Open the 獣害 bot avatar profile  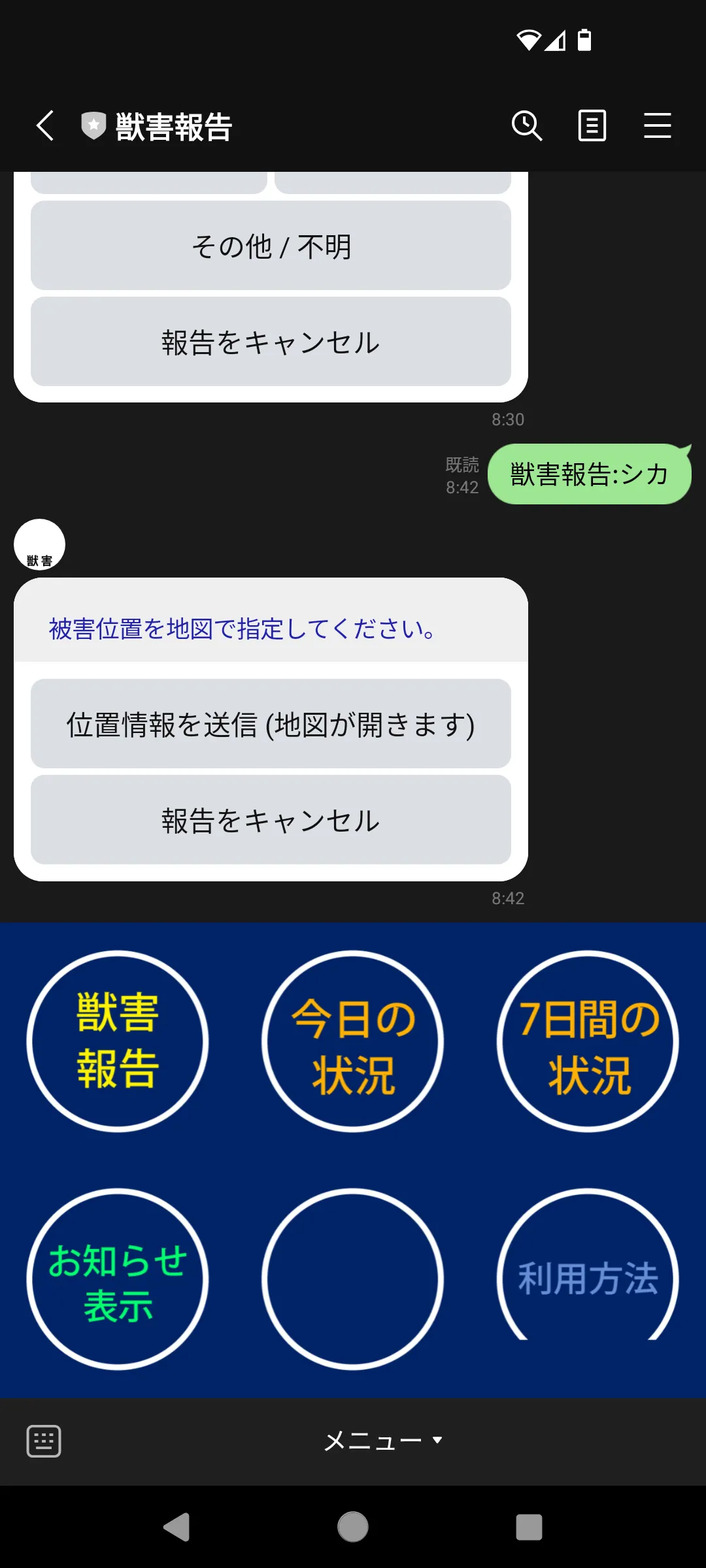[x=39, y=545]
